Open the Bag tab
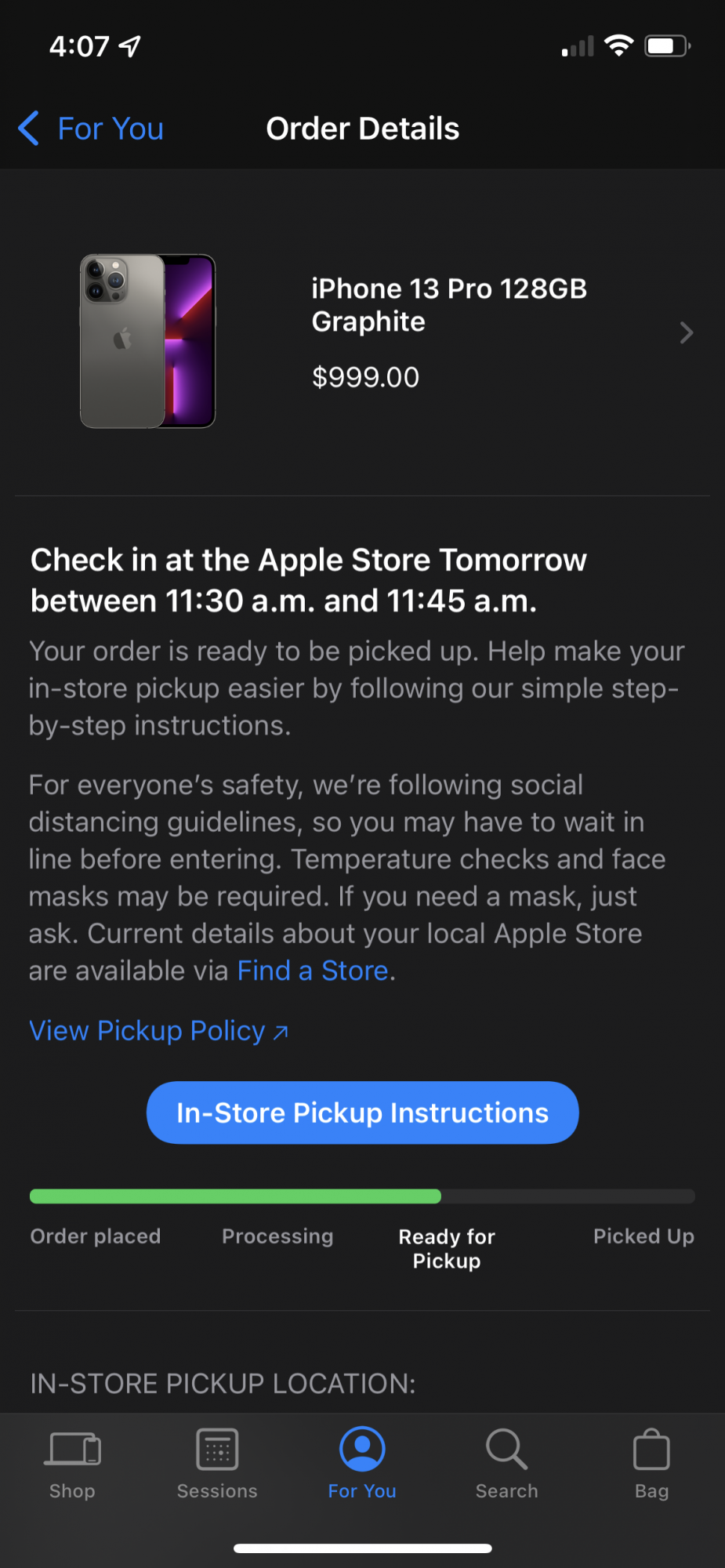This screenshot has height=1568, width=725. pyautogui.click(x=651, y=1463)
